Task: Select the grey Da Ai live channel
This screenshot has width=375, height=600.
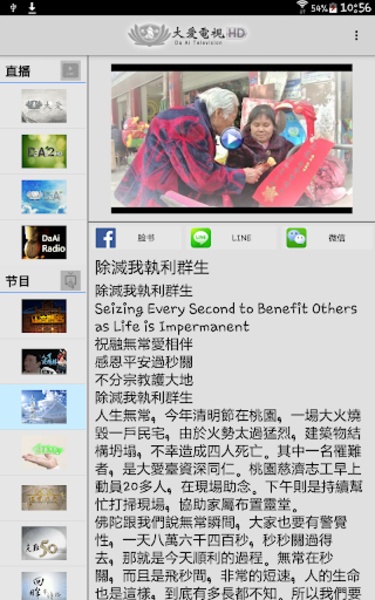Action: 44,106
